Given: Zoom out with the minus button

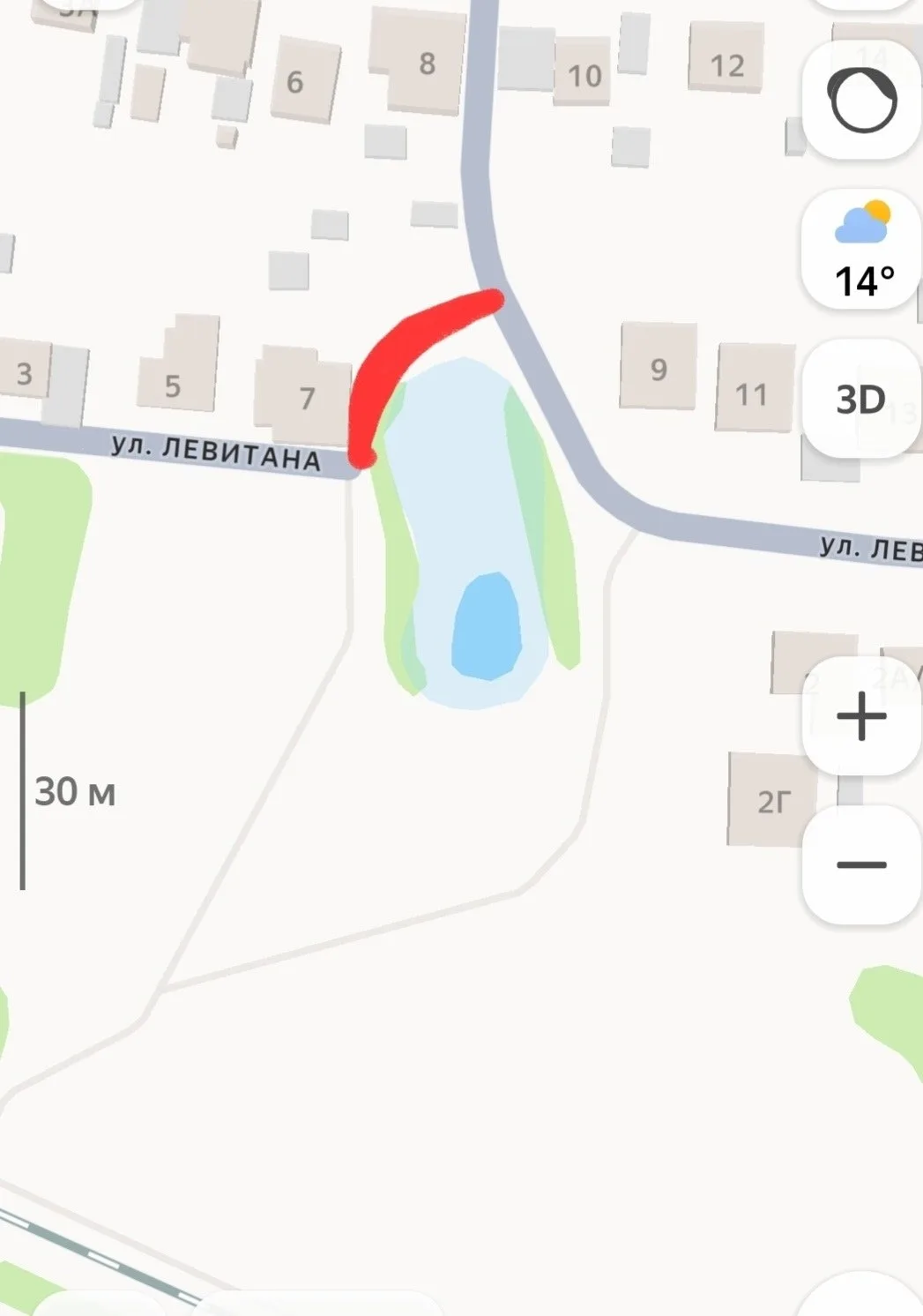Looking at the screenshot, I should [861, 864].
